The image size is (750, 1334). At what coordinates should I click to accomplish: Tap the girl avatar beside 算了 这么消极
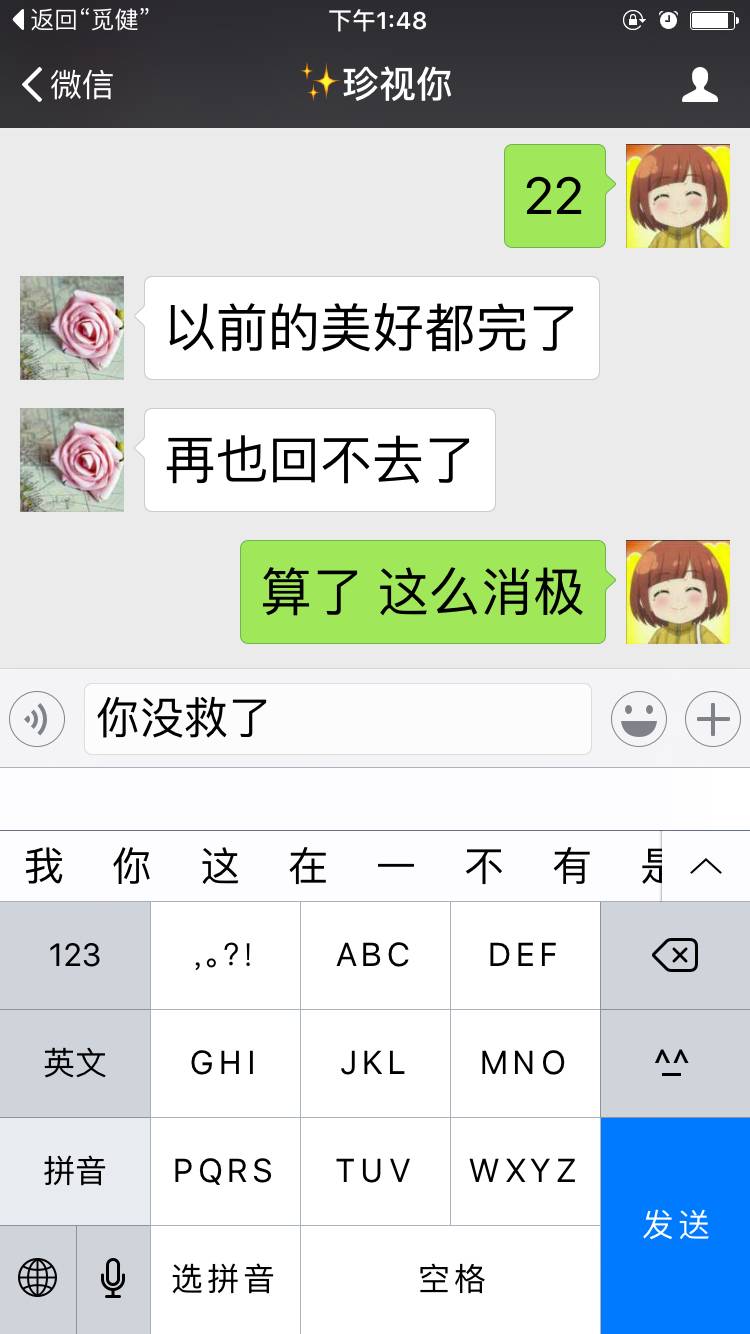pyautogui.click(x=677, y=592)
